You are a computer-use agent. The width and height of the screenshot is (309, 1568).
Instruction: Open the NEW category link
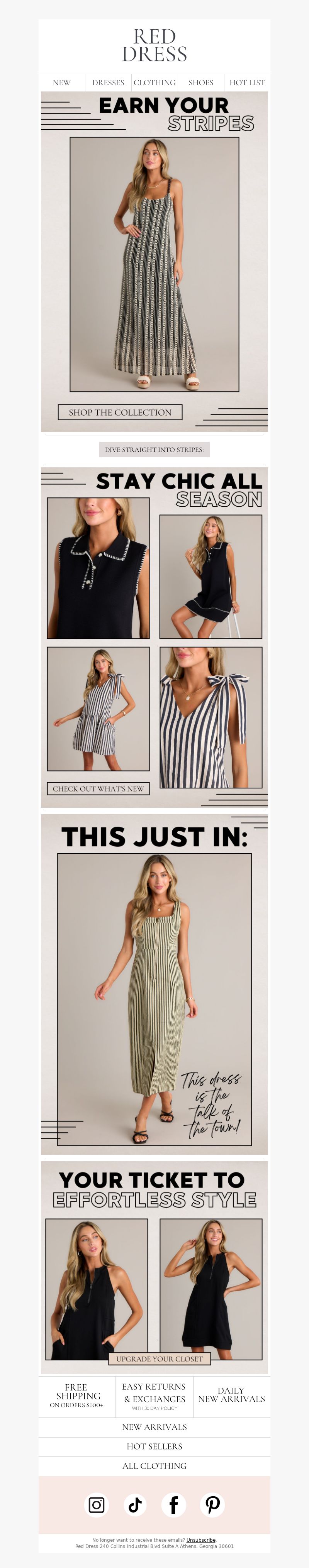[x=61, y=83]
